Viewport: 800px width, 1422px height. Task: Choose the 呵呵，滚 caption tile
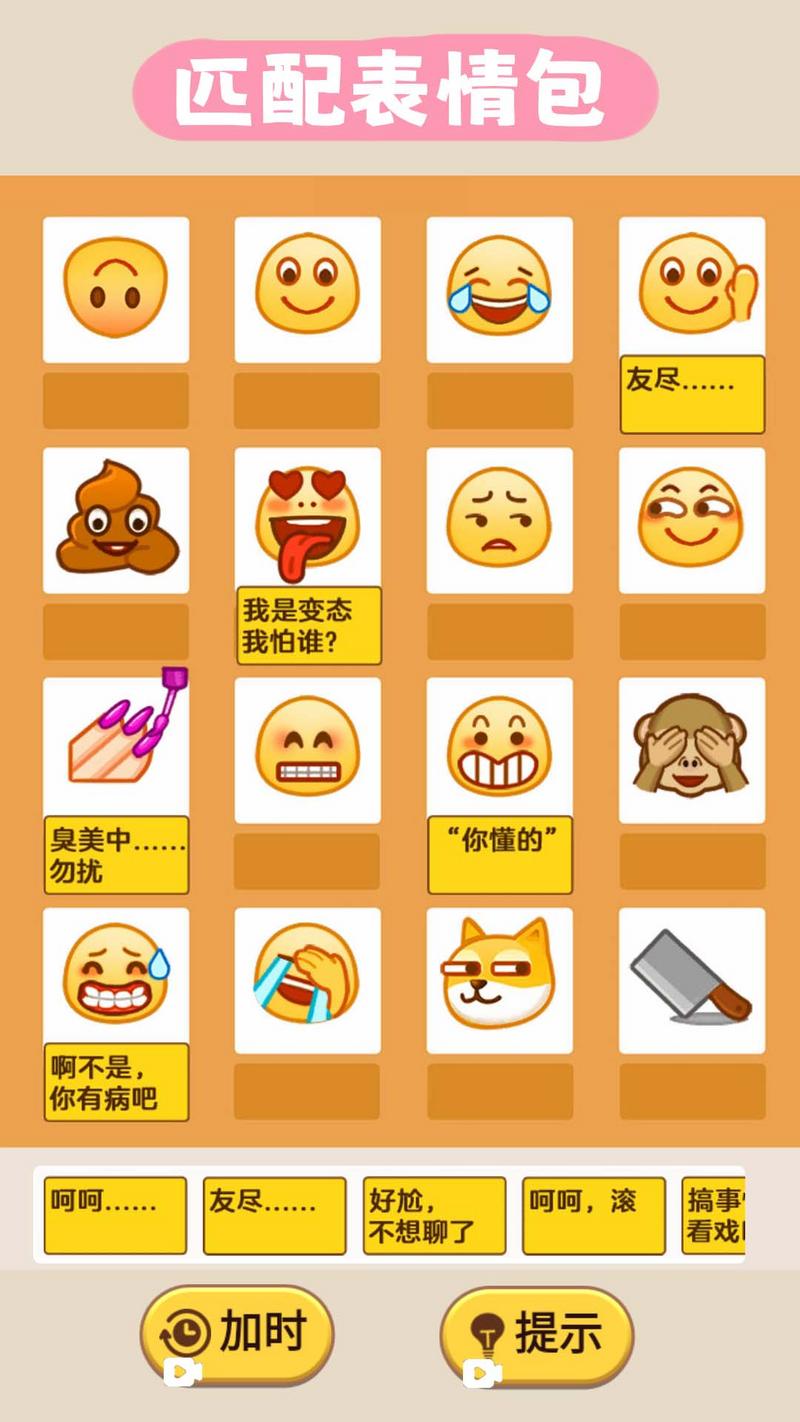coord(594,1215)
